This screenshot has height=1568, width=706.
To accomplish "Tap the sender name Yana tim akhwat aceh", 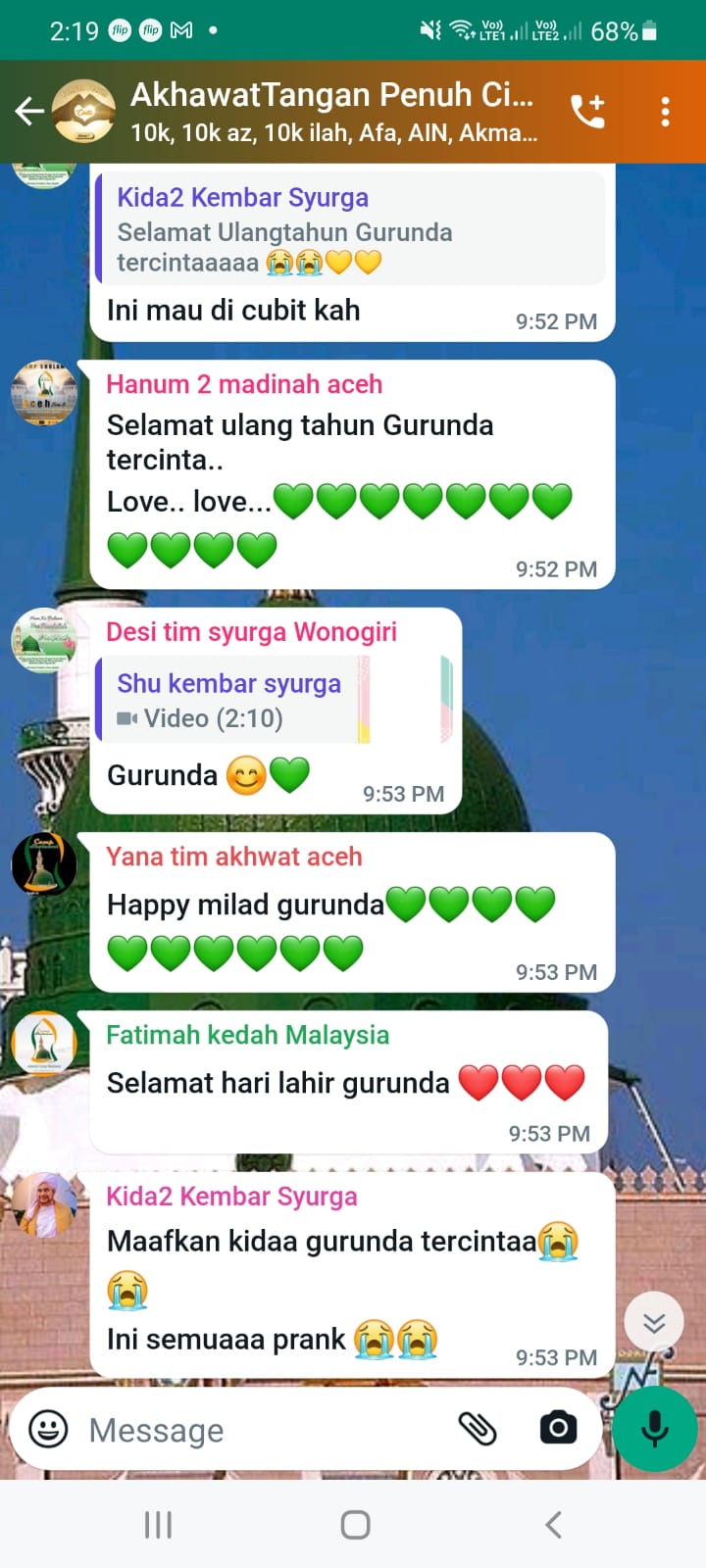I will click(234, 857).
